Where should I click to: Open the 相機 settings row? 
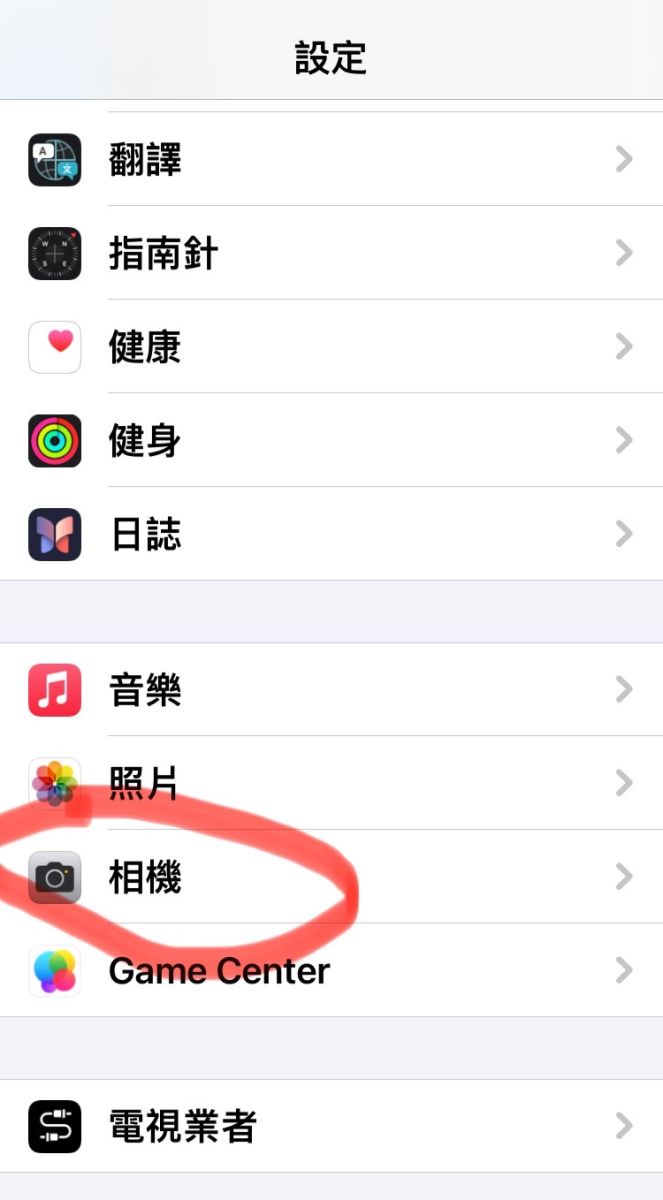coord(330,877)
